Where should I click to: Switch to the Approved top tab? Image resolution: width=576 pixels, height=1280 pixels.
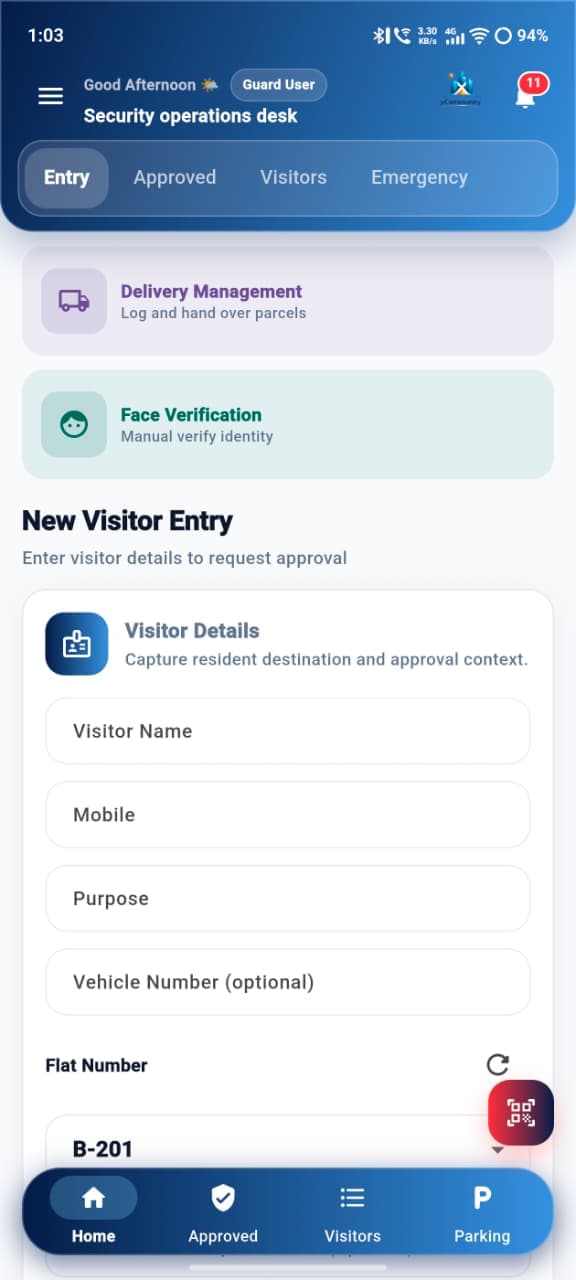pyautogui.click(x=175, y=178)
